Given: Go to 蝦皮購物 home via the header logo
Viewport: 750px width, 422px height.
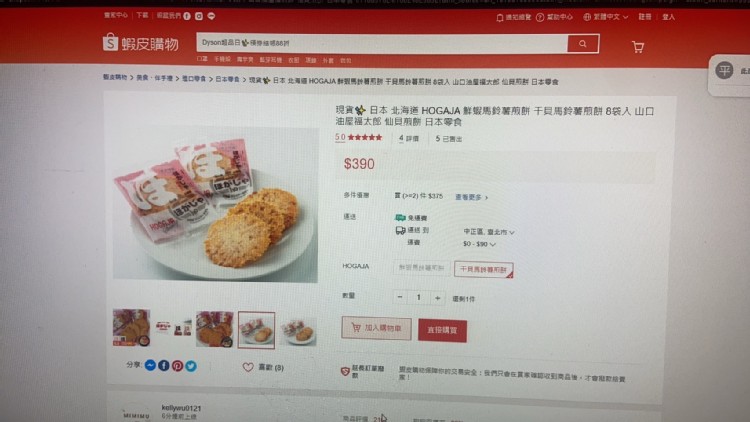Looking at the screenshot, I should (140, 44).
